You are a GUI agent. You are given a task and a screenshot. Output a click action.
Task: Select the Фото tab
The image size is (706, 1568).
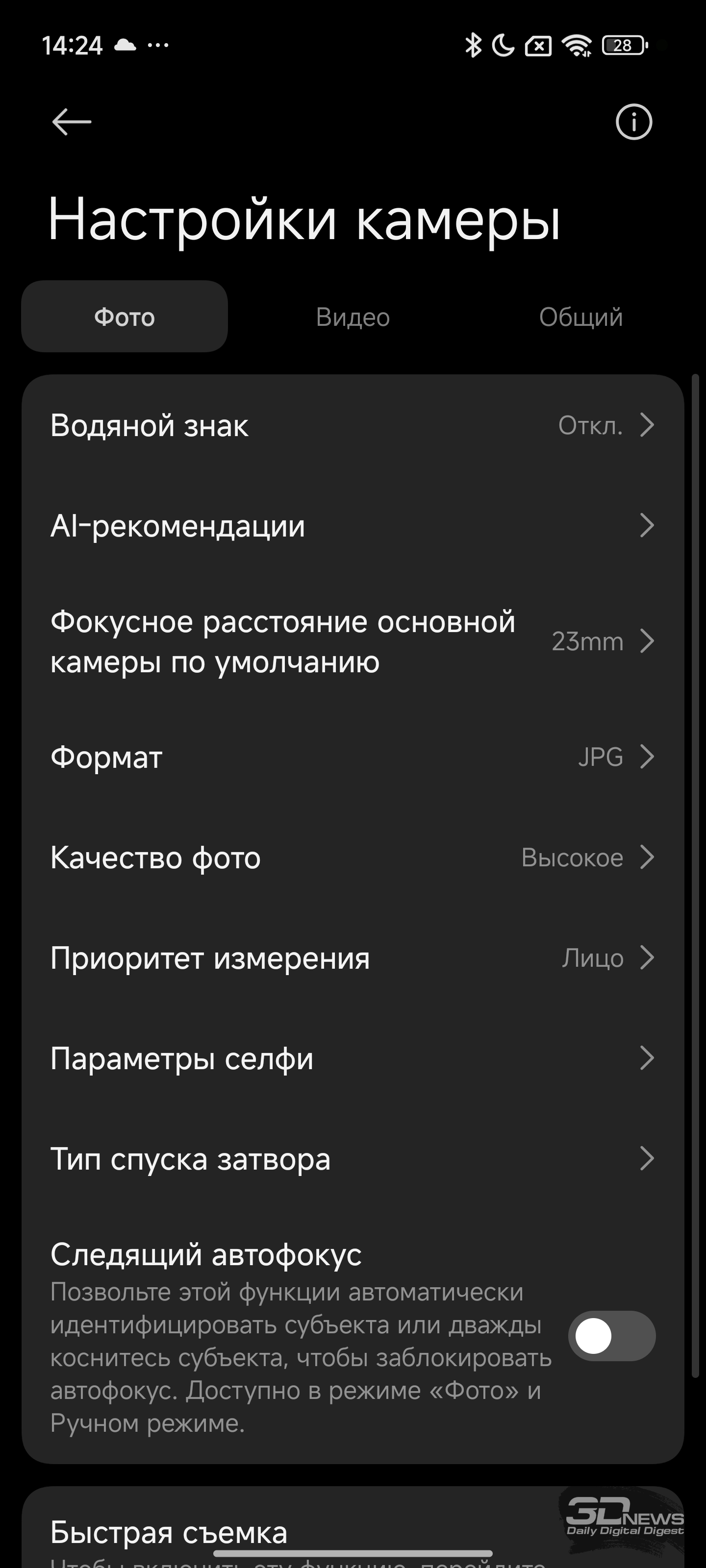click(x=124, y=317)
